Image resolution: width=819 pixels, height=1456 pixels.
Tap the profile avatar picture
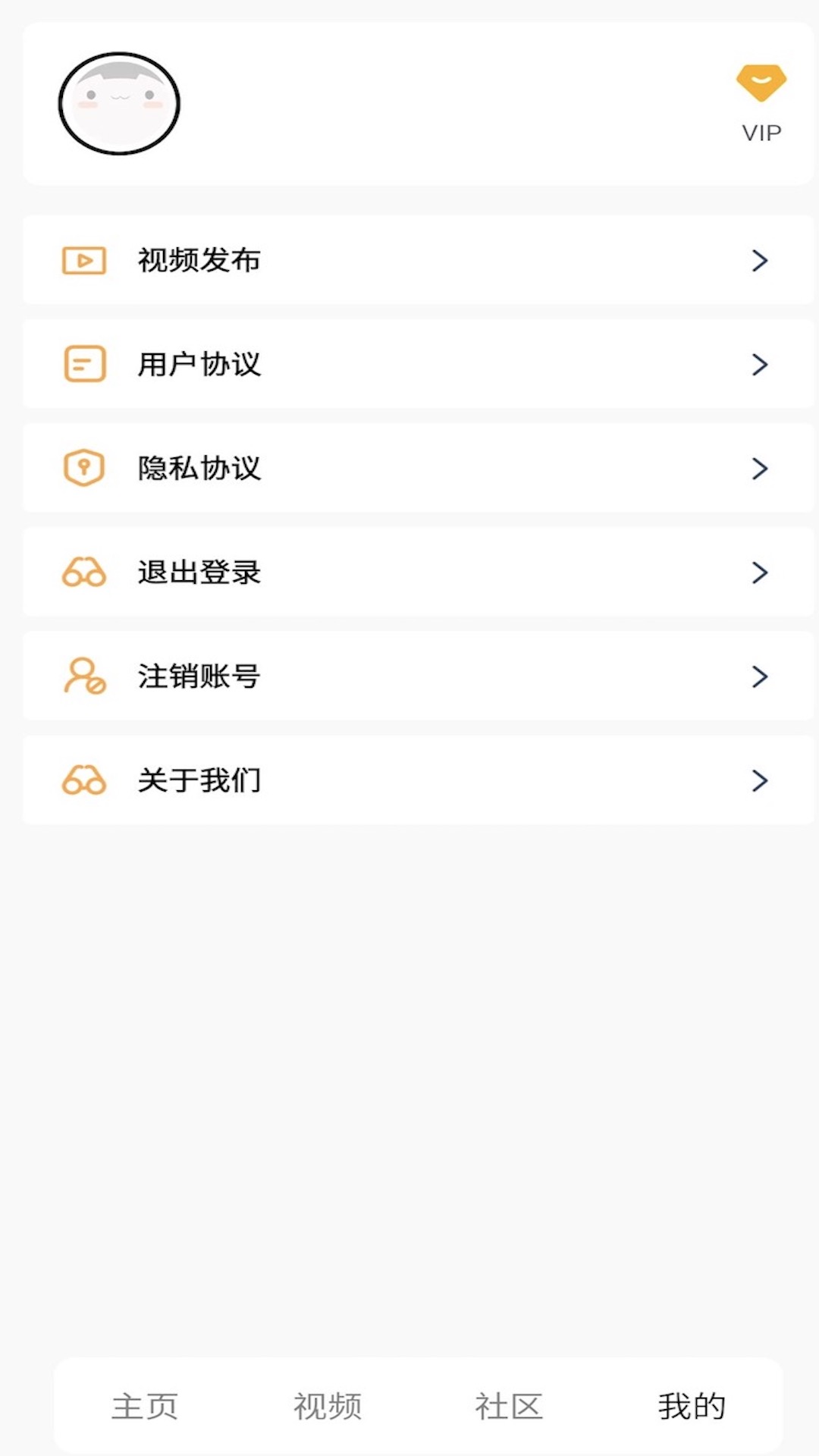(x=118, y=104)
